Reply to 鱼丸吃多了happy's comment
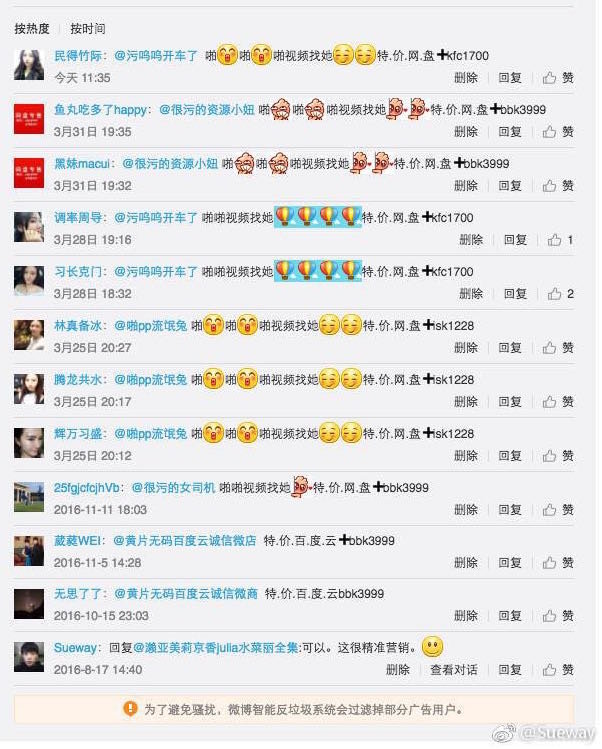The height and width of the screenshot is (749, 602). click(510, 131)
